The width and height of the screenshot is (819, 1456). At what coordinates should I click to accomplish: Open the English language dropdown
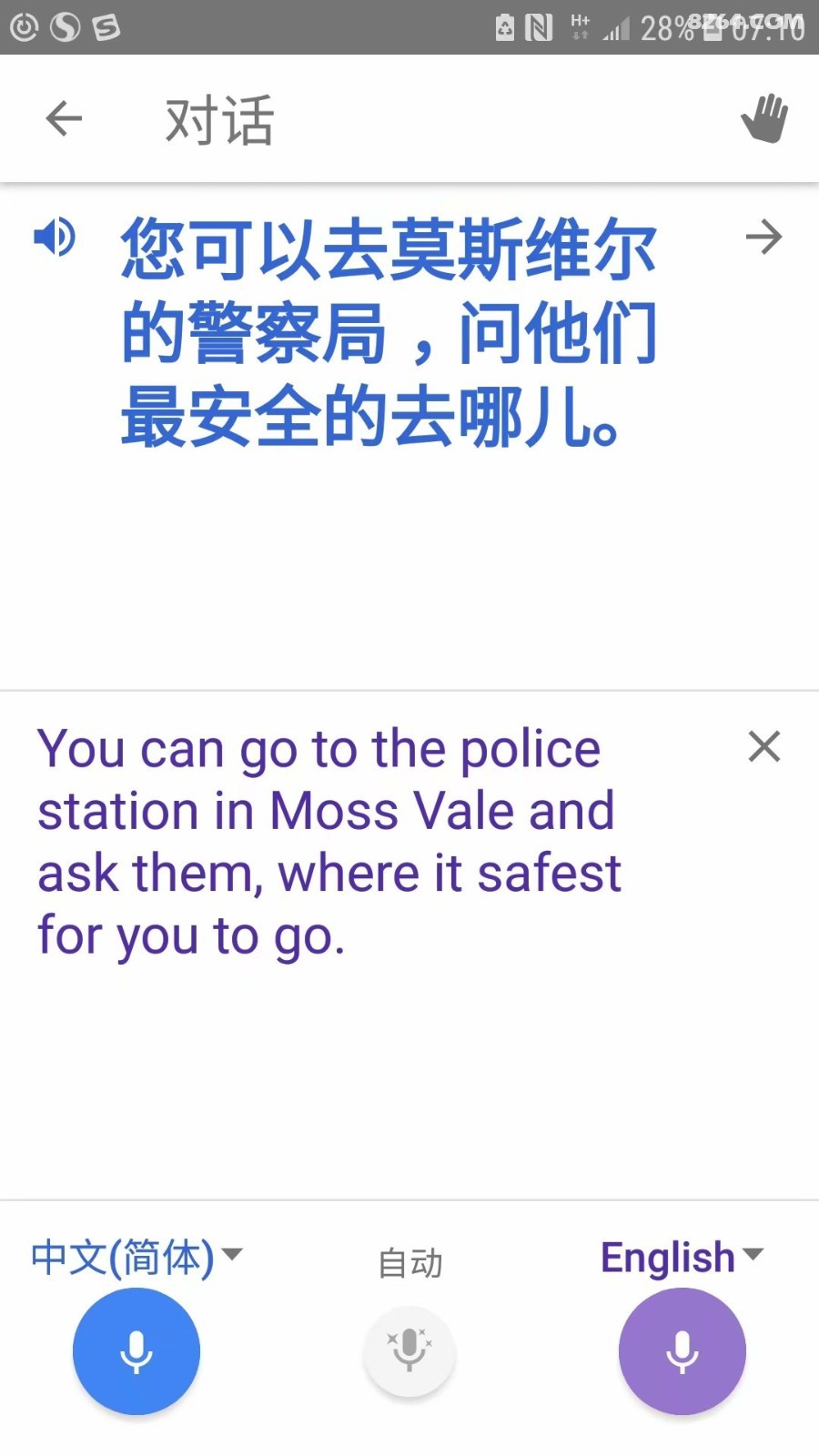(682, 1257)
